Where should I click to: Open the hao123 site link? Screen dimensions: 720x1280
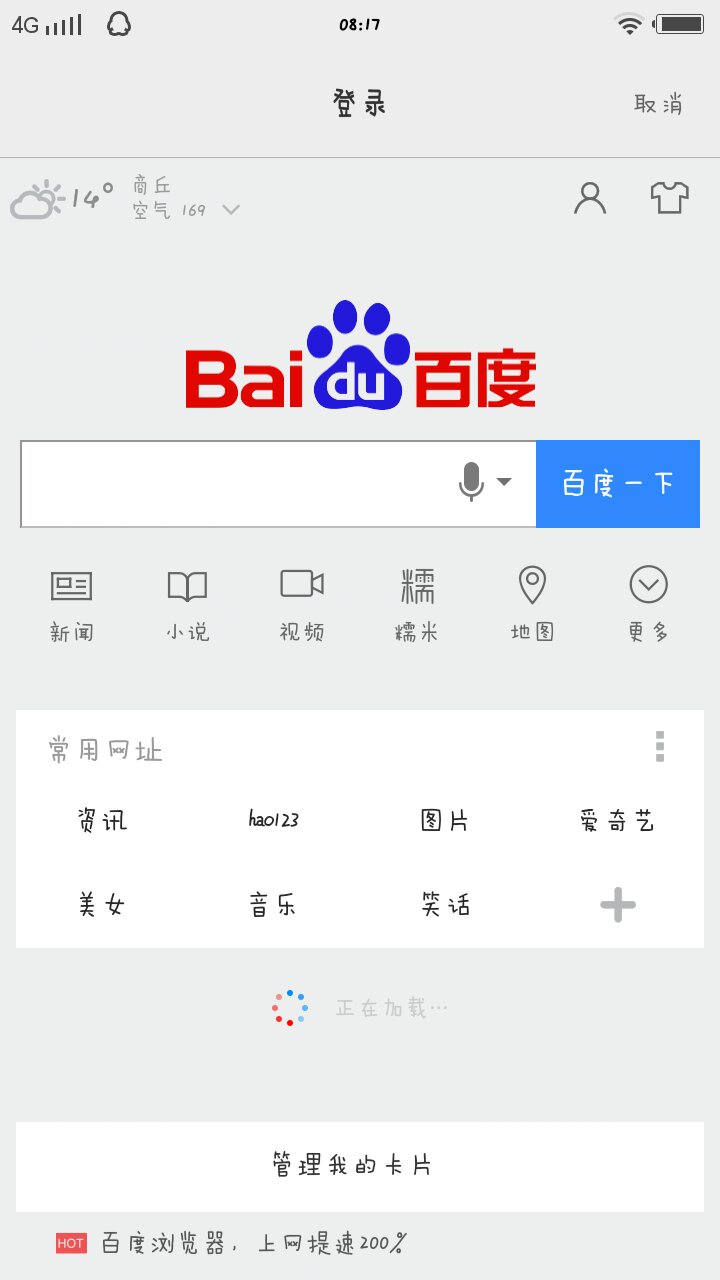(x=274, y=820)
